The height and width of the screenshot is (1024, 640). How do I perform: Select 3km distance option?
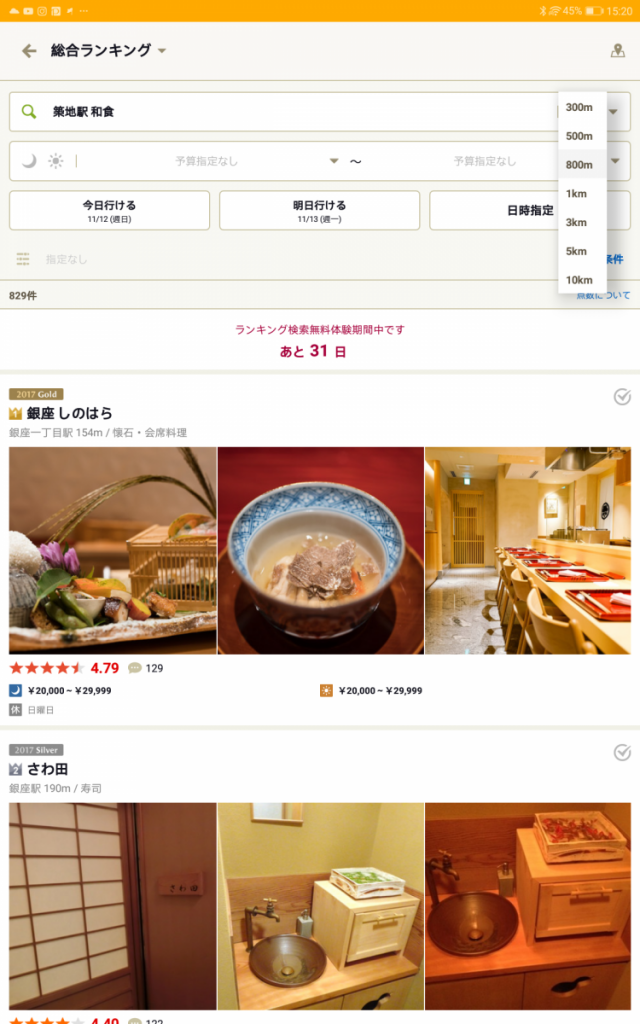(576, 222)
